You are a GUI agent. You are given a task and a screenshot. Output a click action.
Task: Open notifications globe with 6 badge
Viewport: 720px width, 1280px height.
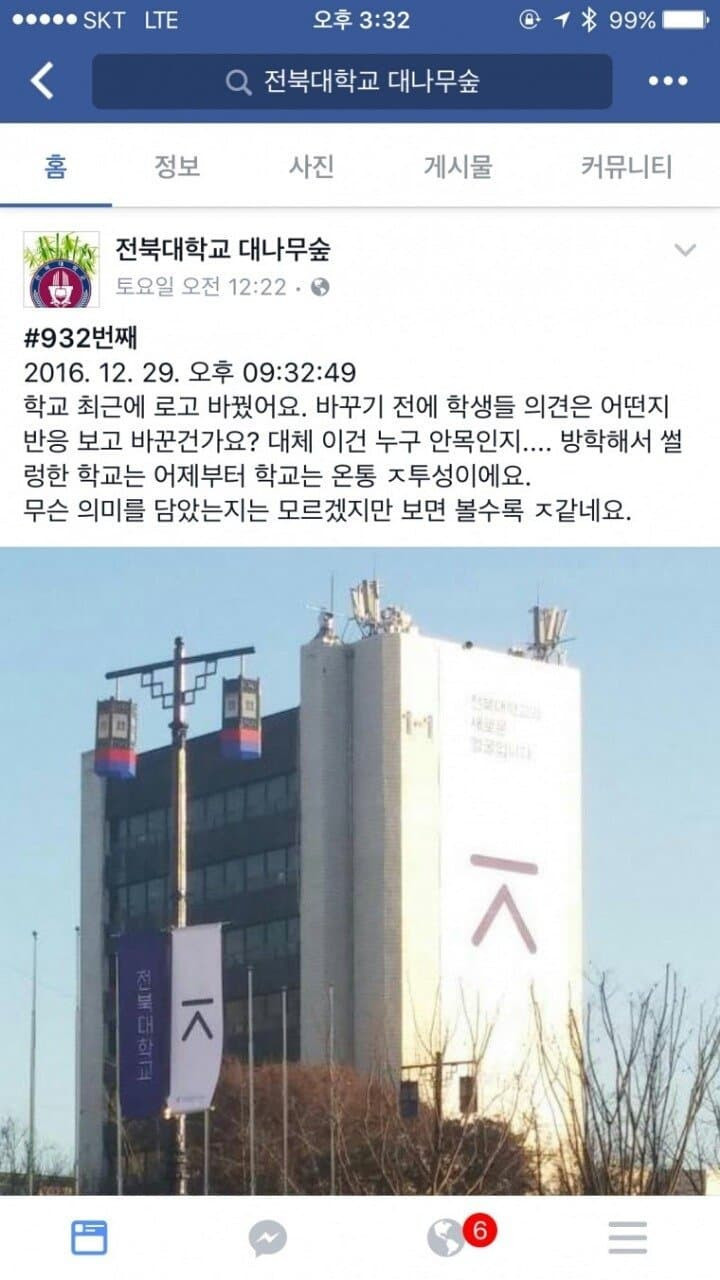[447, 1239]
